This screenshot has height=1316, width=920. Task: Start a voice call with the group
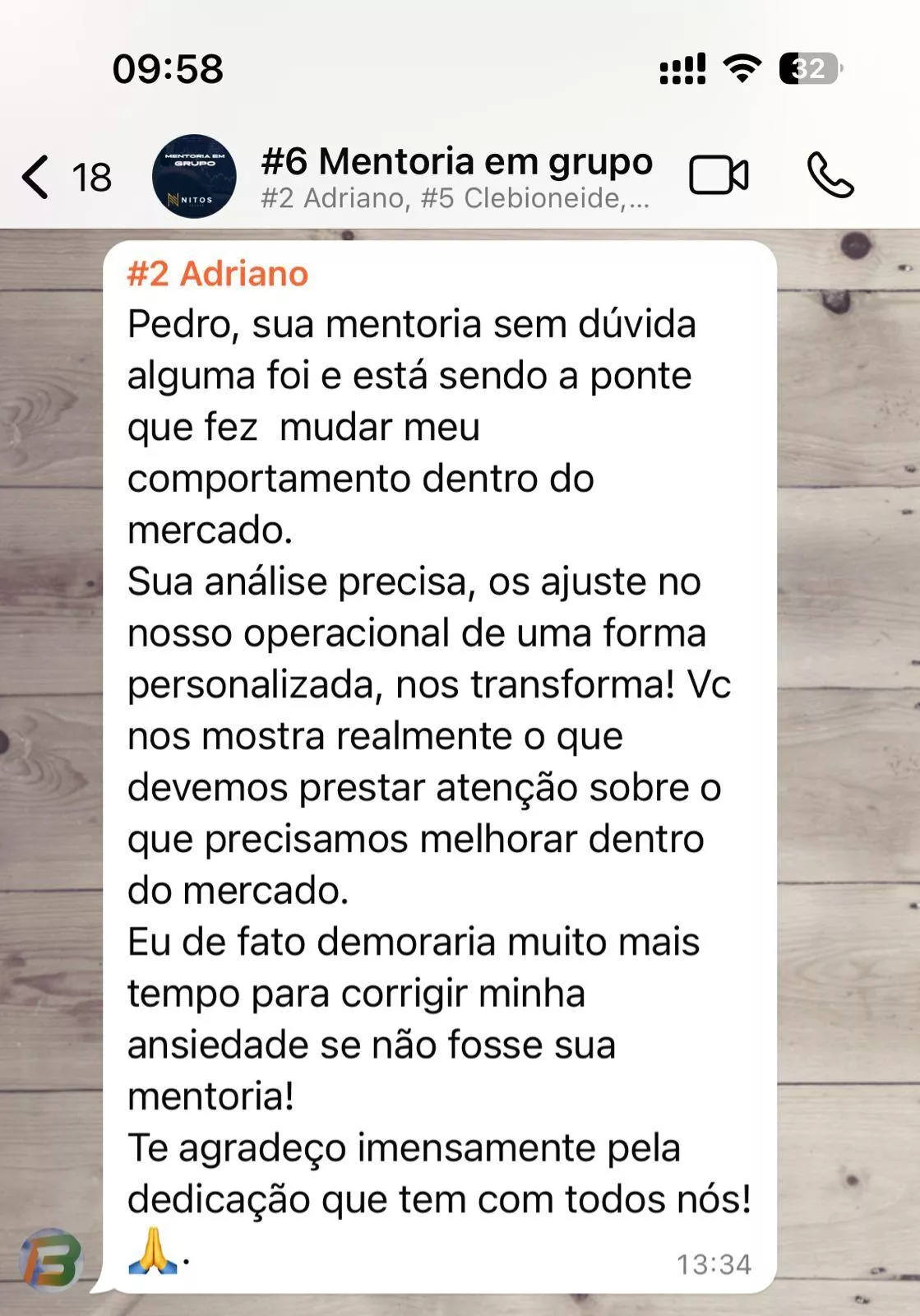(830, 175)
